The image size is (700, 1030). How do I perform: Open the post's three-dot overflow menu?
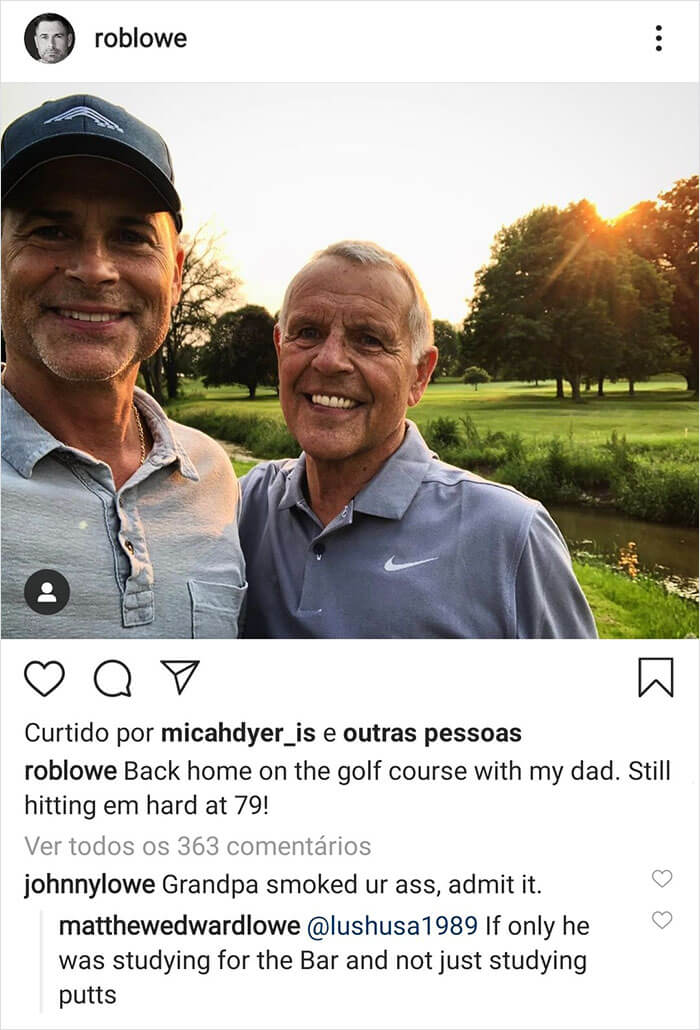tap(658, 39)
